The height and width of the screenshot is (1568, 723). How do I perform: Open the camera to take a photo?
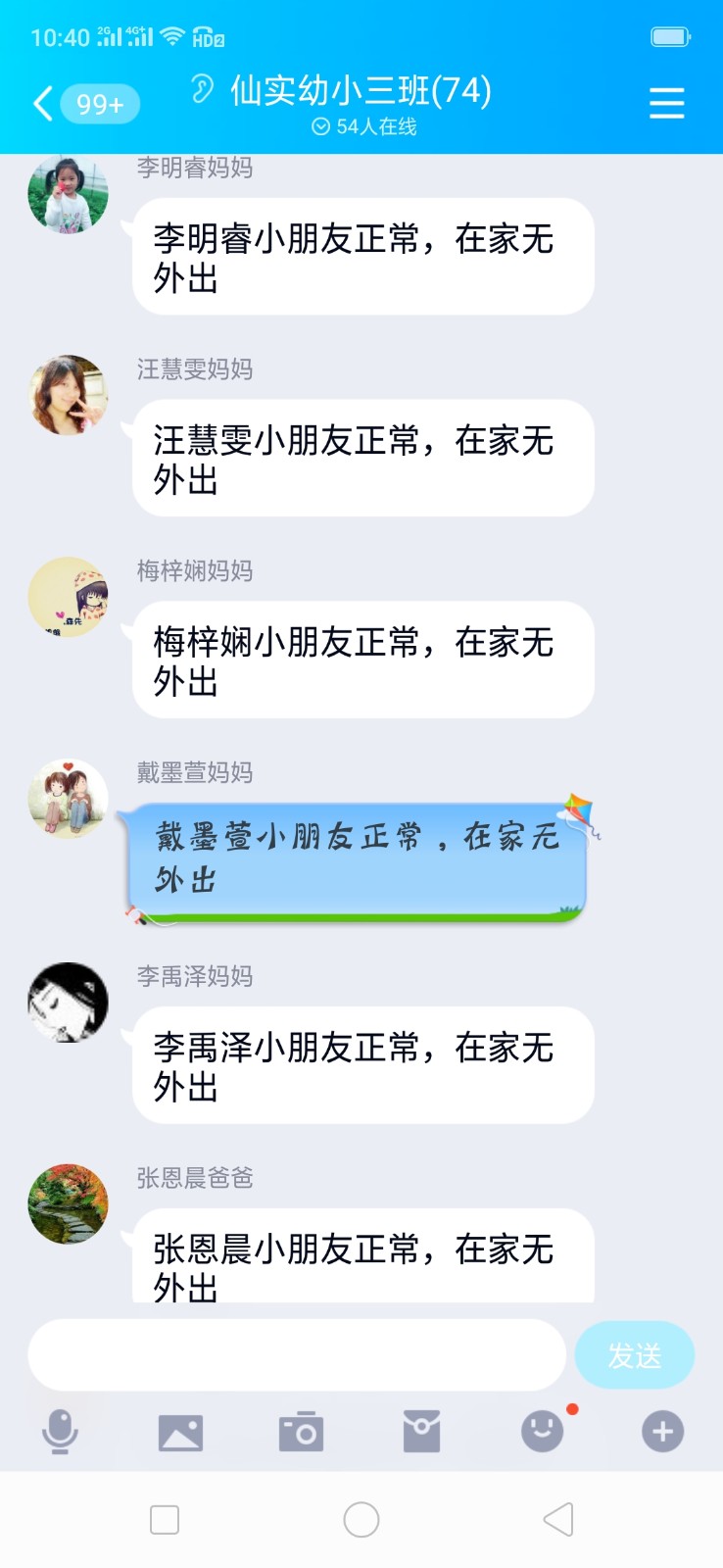point(301,1432)
